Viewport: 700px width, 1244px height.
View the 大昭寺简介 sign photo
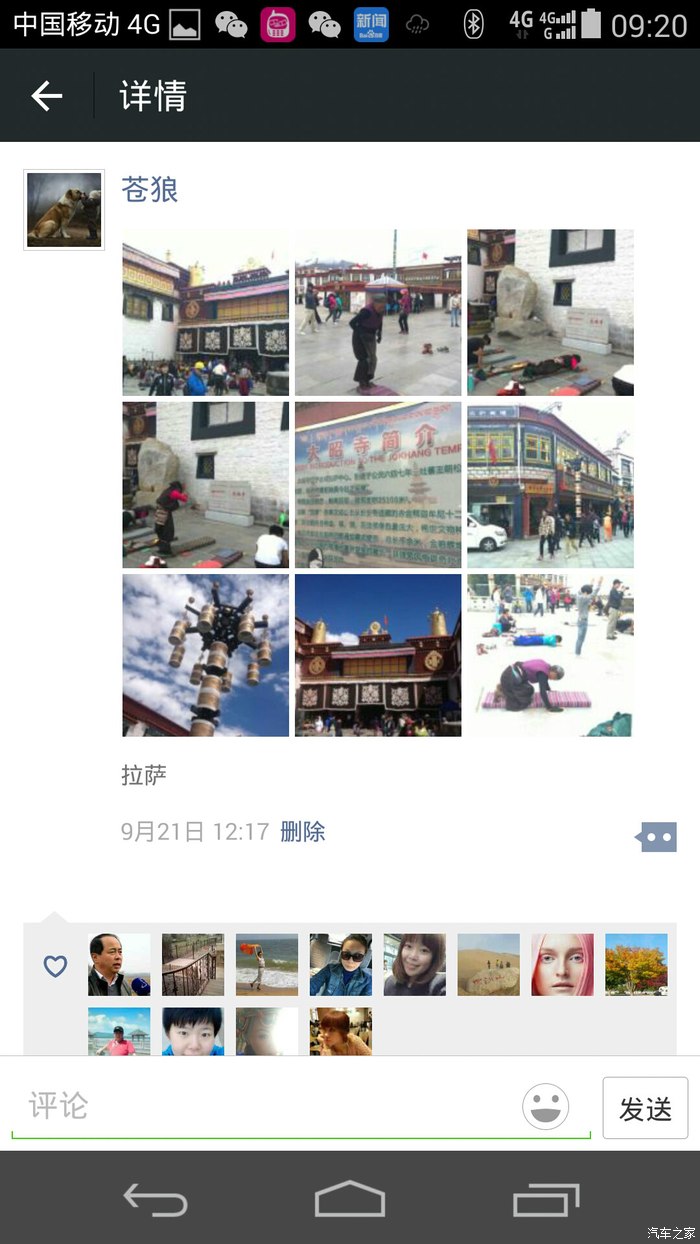point(378,485)
